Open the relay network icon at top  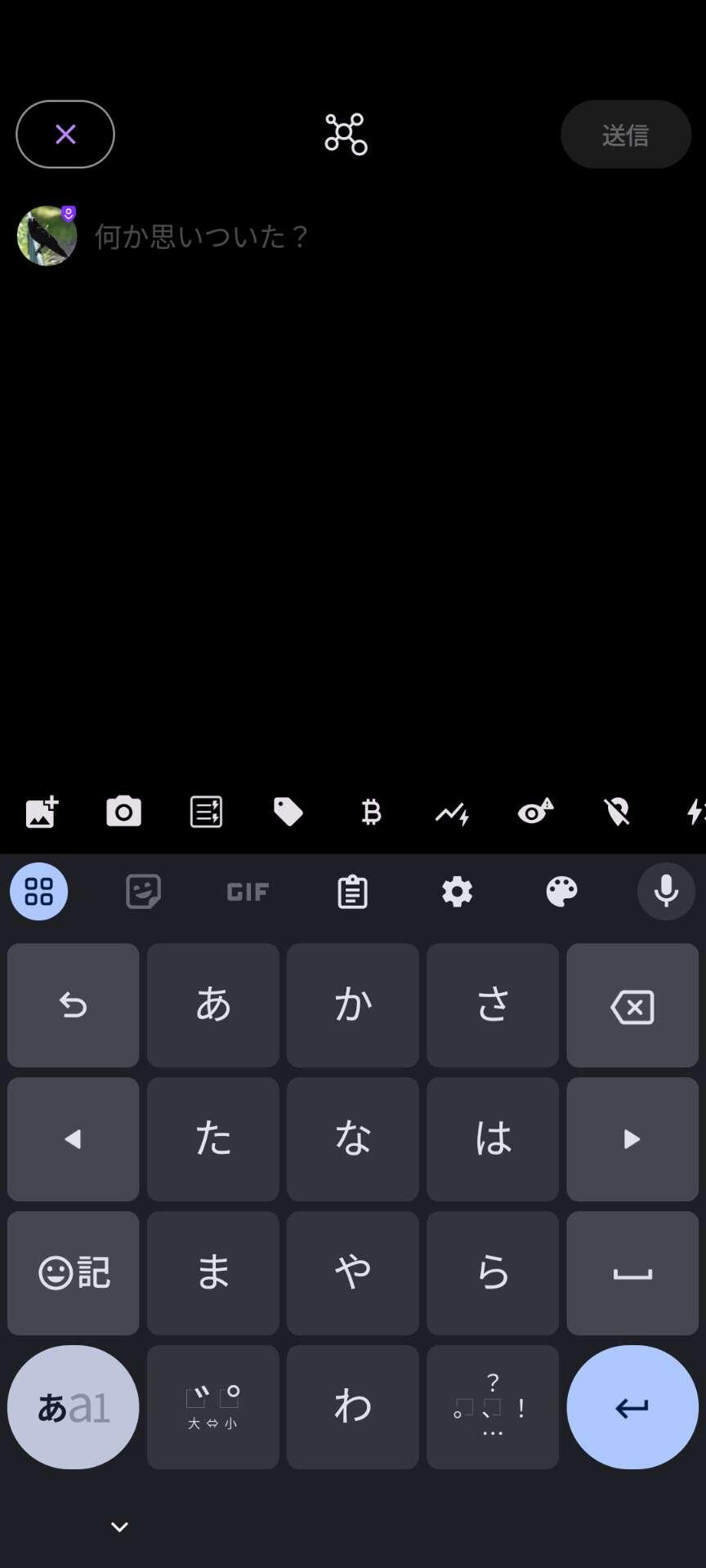pyautogui.click(x=346, y=135)
